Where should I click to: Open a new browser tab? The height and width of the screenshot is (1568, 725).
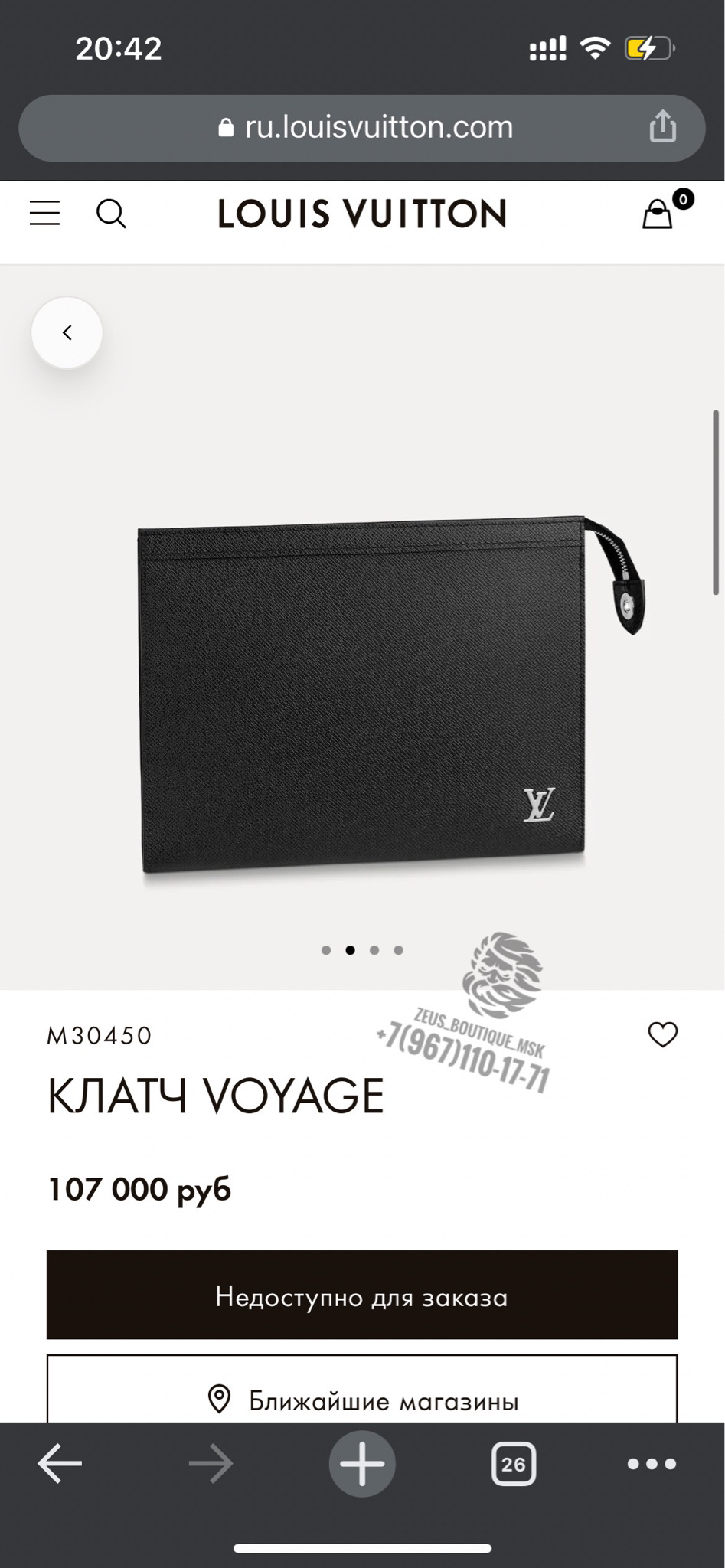[362, 1463]
